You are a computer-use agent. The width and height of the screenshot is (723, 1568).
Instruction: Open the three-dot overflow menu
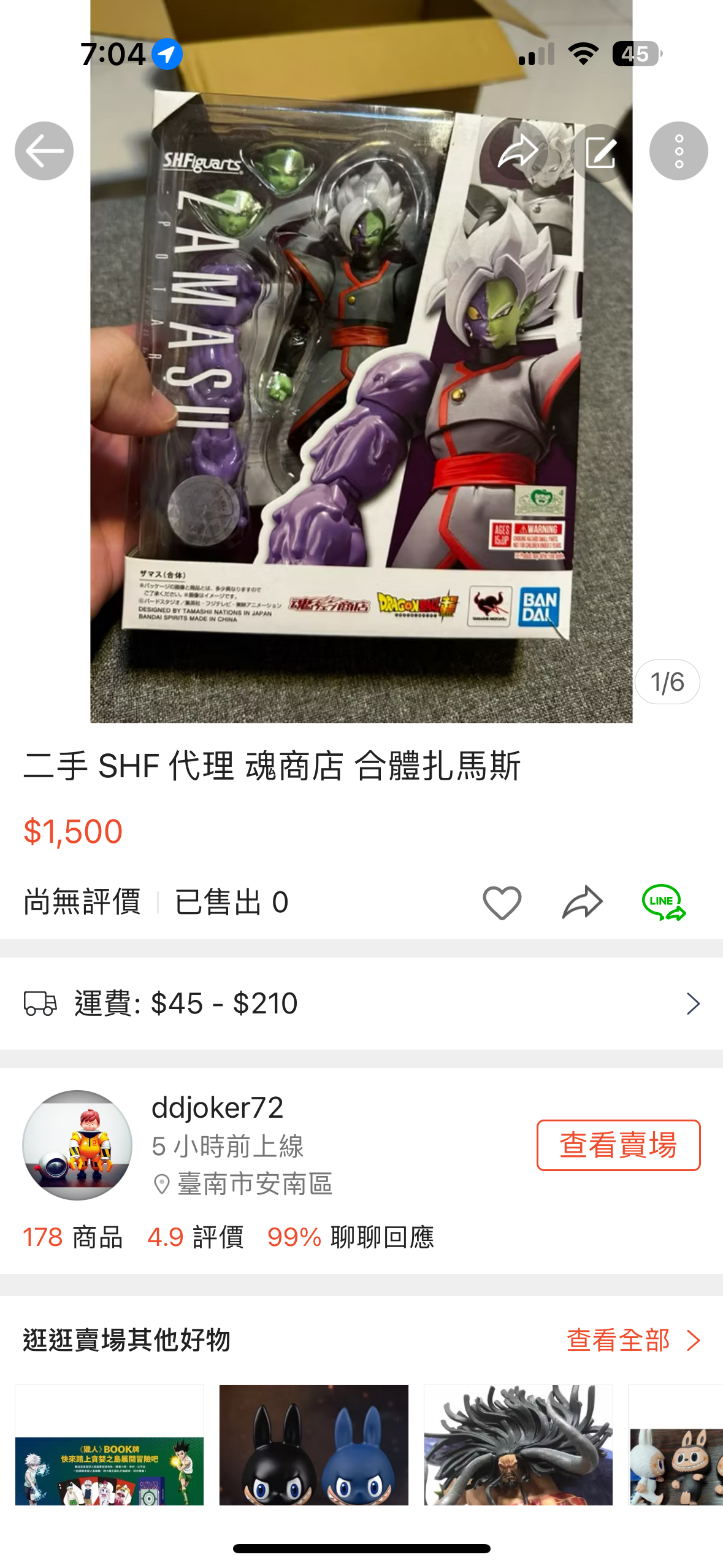(x=678, y=151)
